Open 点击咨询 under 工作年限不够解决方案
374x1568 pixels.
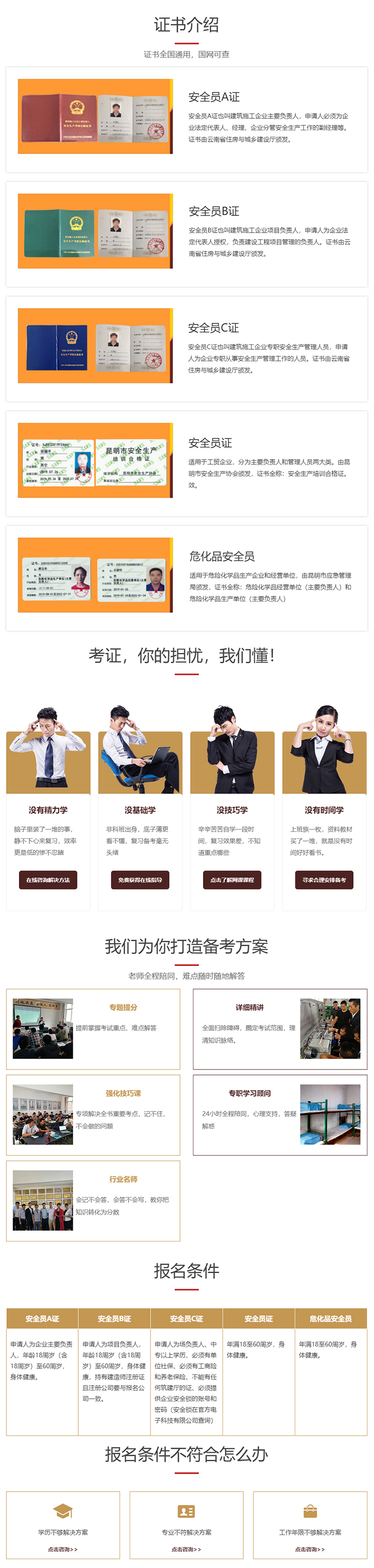(310, 1549)
